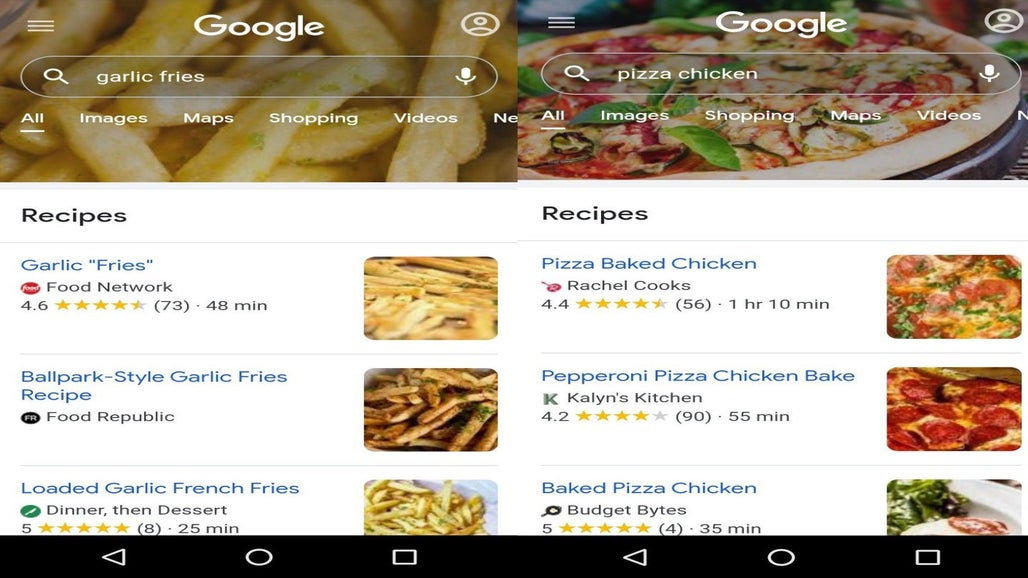View the Ballpark-Style Garlic Fries photo thumbnail
1028x578 pixels.
(431, 410)
